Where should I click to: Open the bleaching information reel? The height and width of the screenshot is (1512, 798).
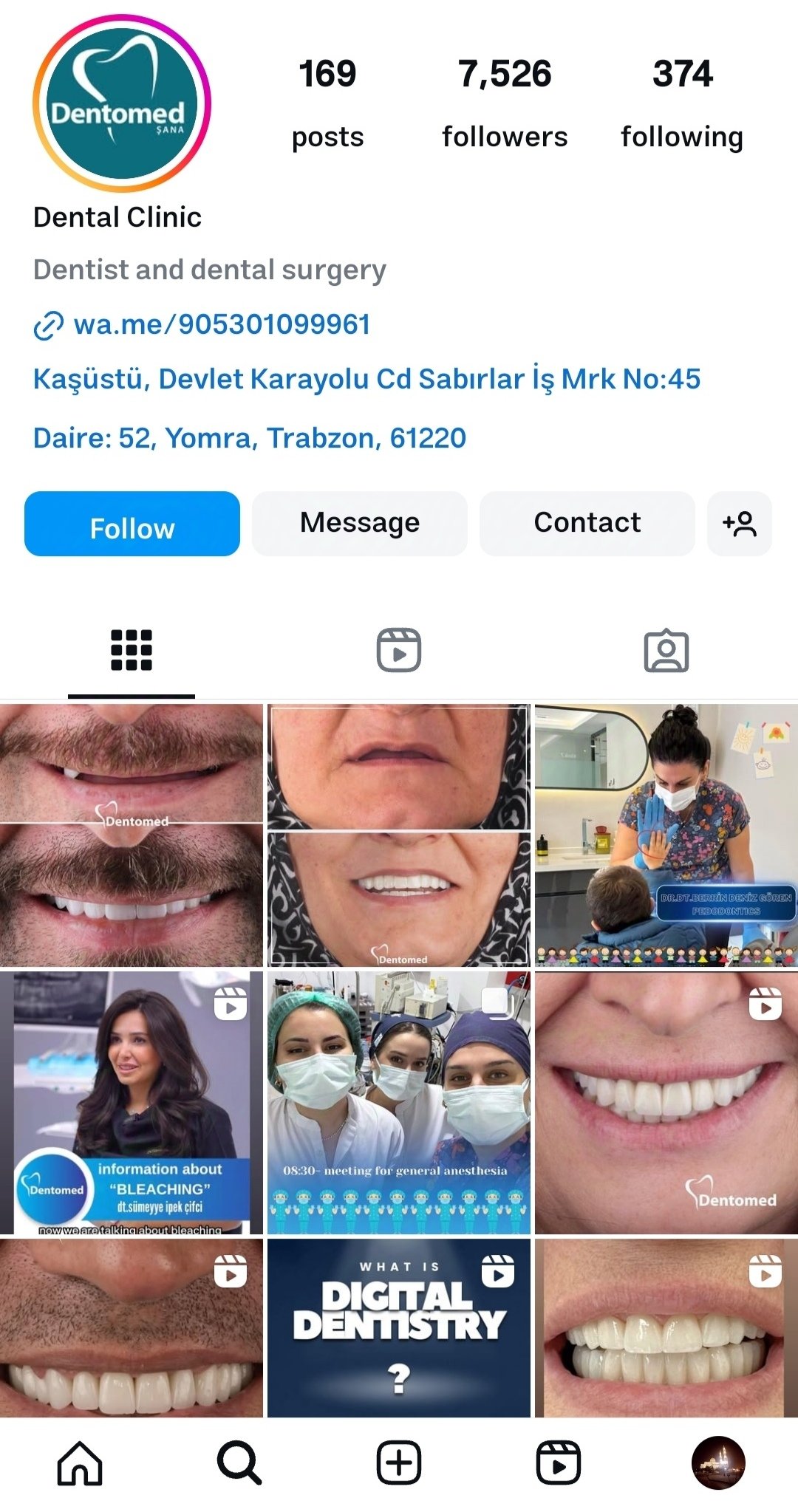click(132, 1103)
